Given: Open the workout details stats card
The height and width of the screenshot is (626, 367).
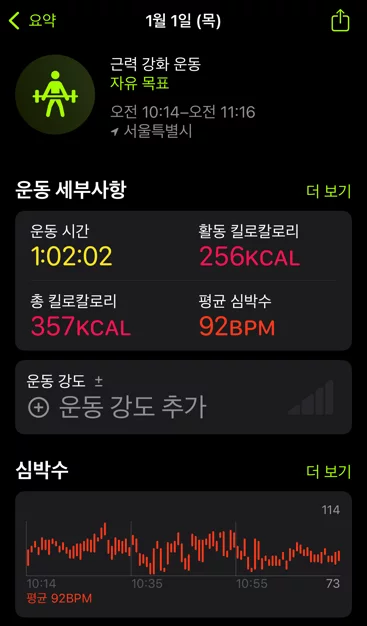Looking at the screenshot, I should pos(183,281).
